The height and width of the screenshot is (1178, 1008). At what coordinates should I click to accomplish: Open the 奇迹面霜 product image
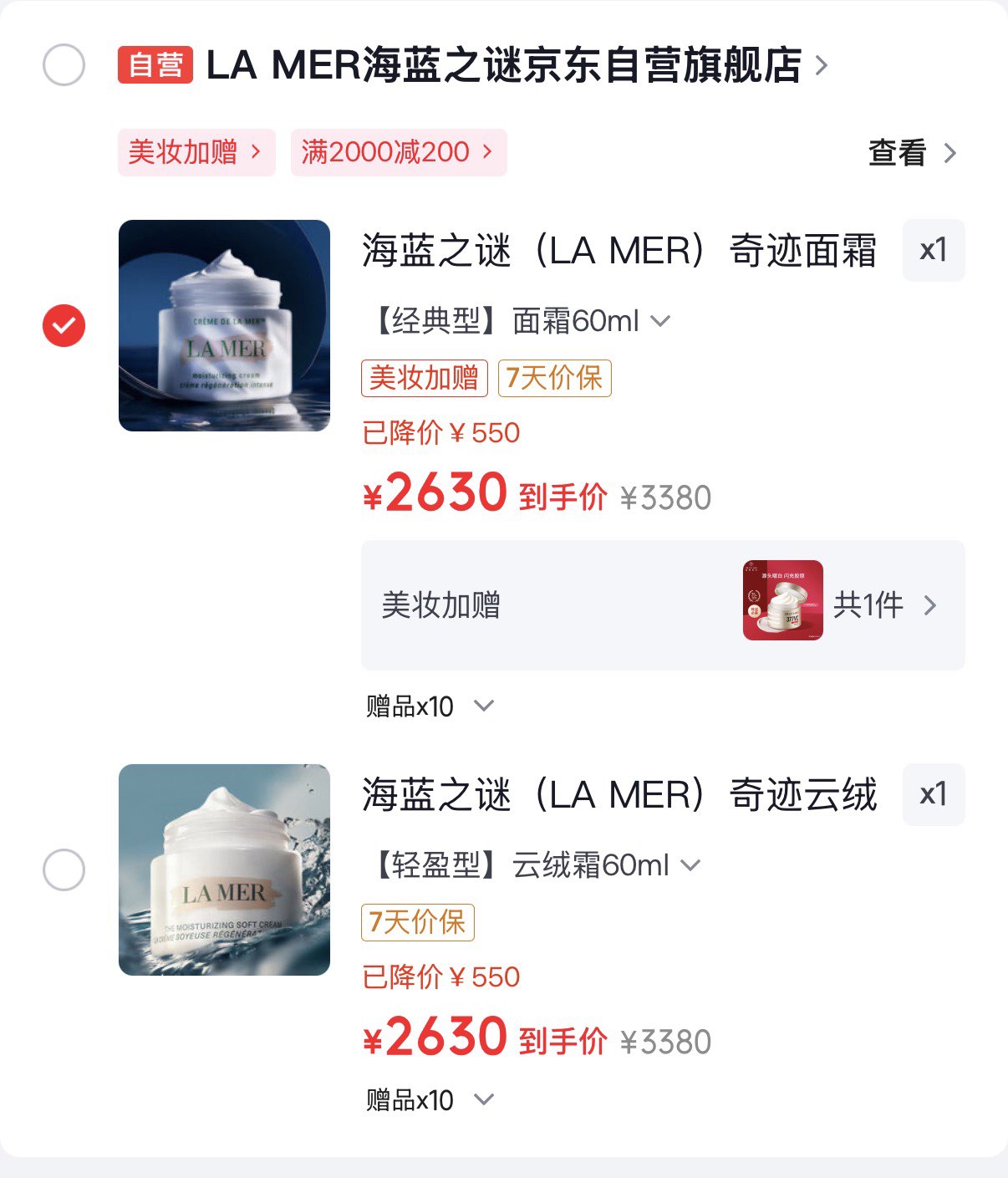click(x=224, y=325)
